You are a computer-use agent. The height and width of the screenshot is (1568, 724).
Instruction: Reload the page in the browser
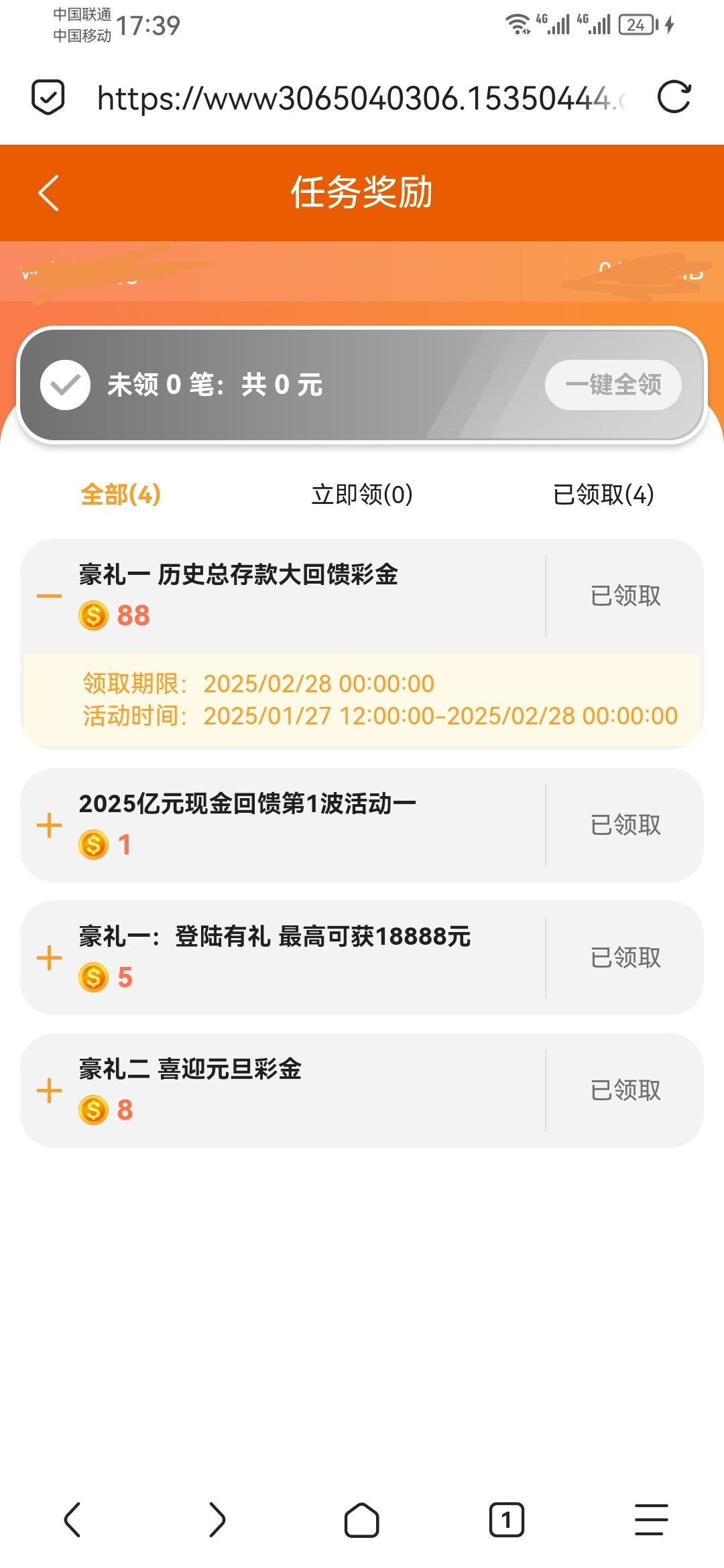click(673, 98)
